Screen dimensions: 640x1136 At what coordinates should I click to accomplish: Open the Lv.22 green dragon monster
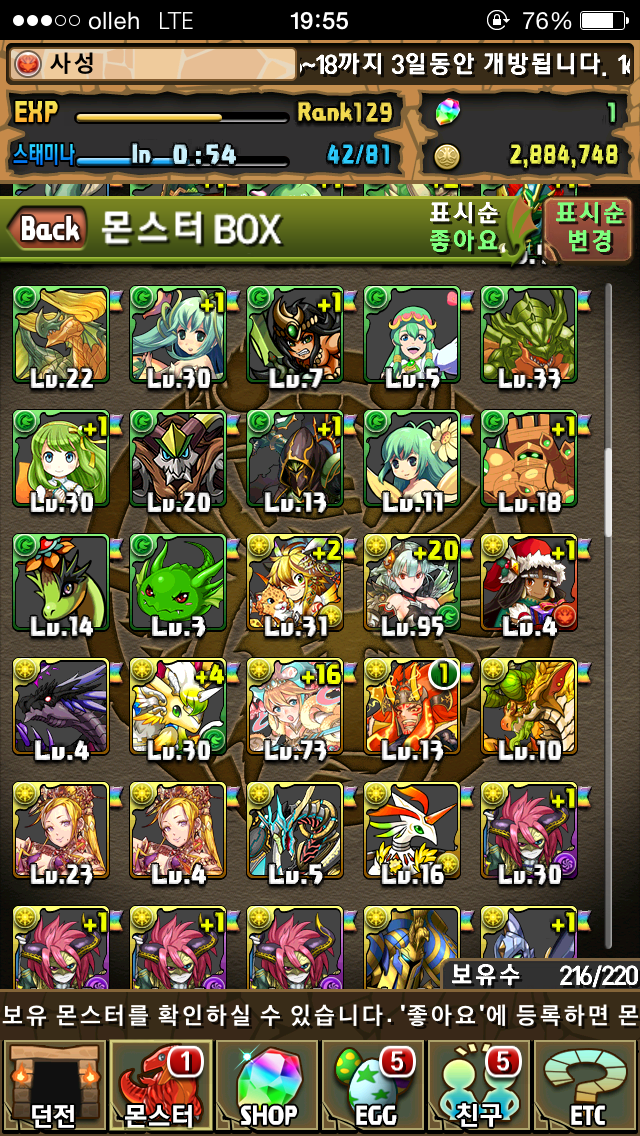tap(60, 337)
